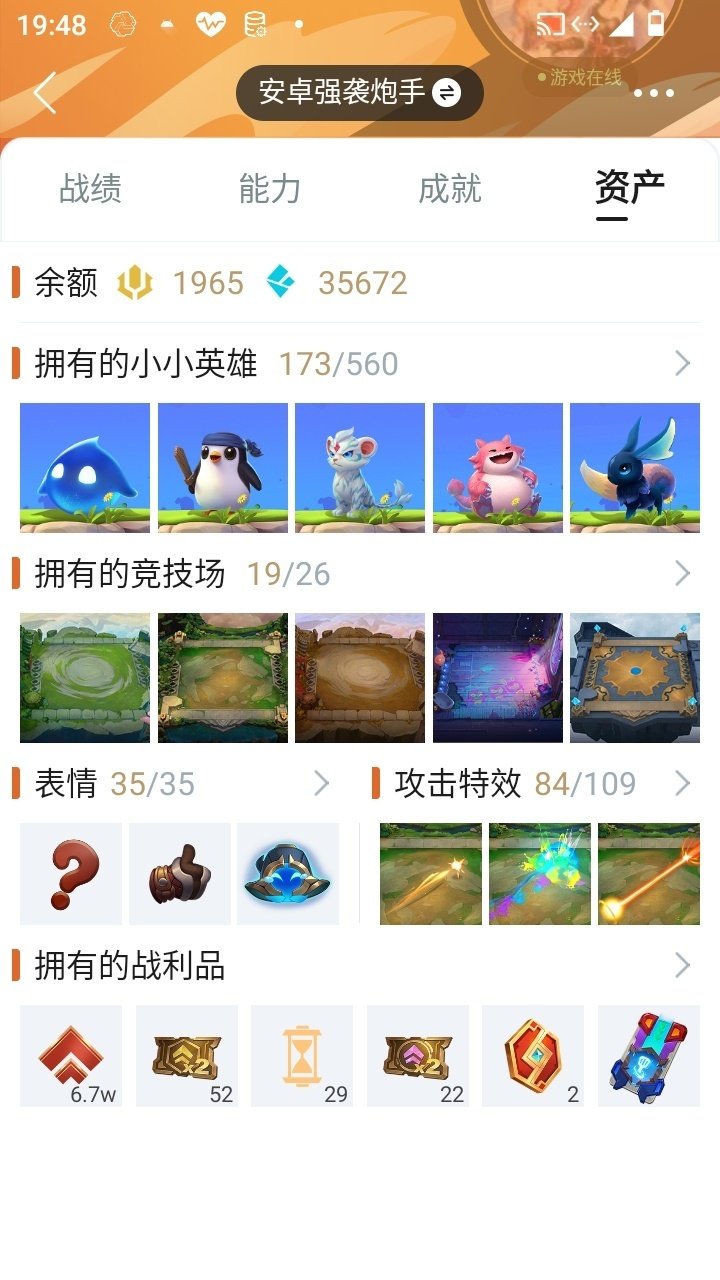
Task: Open the 能力 tab
Action: tap(270, 190)
